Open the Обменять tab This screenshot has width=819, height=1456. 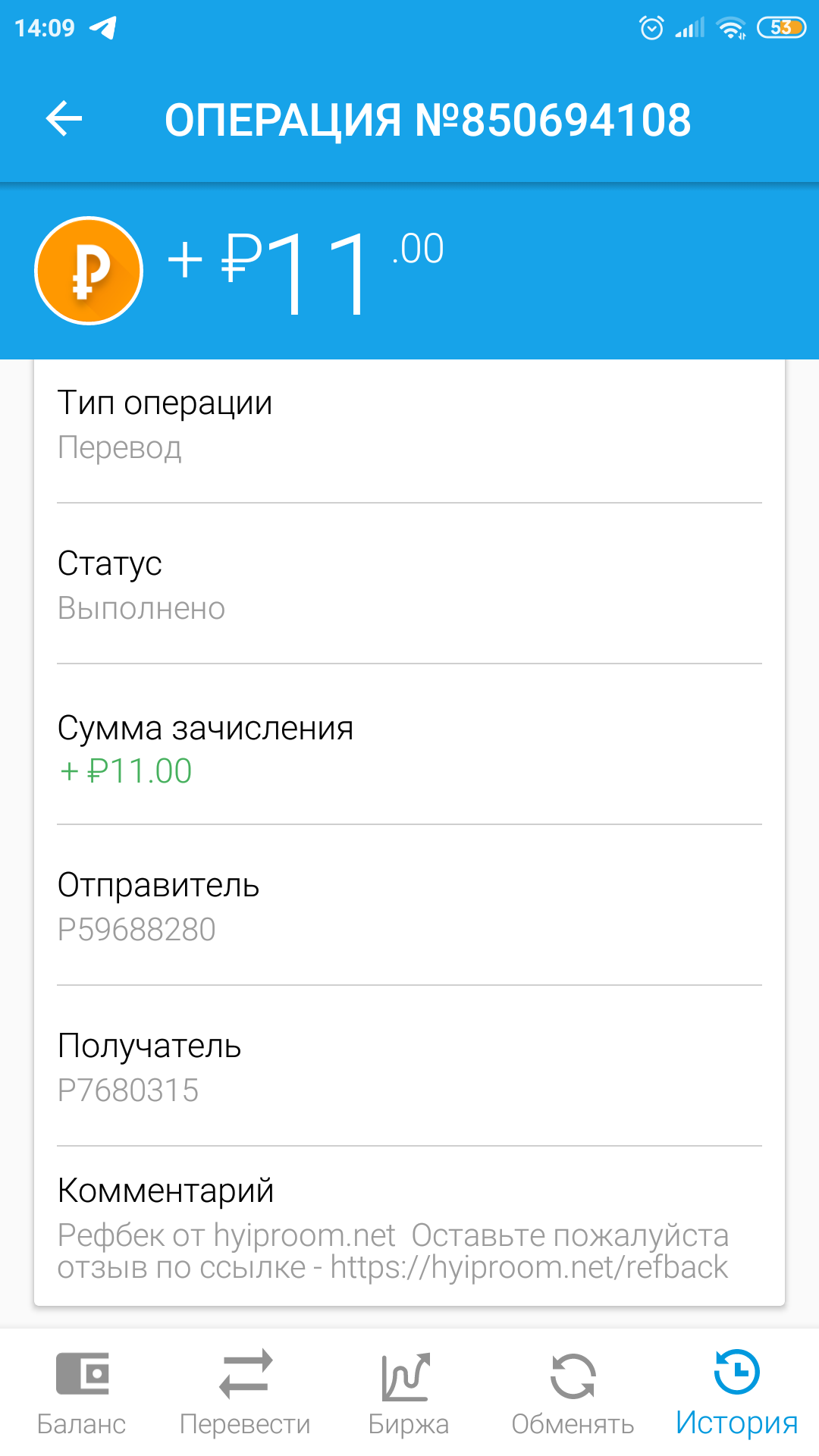pos(573,1393)
